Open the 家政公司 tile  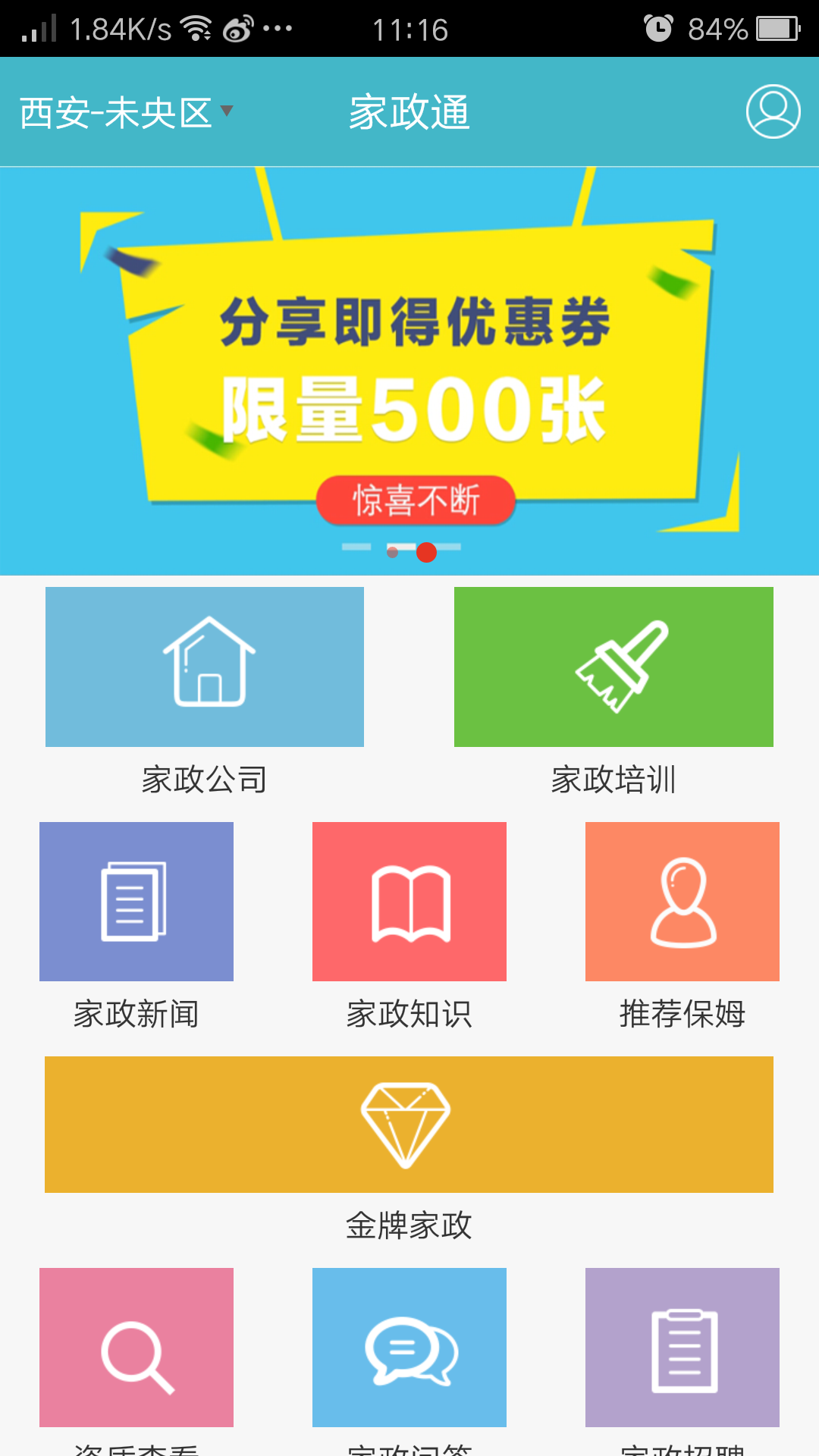(x=205, y=667)
